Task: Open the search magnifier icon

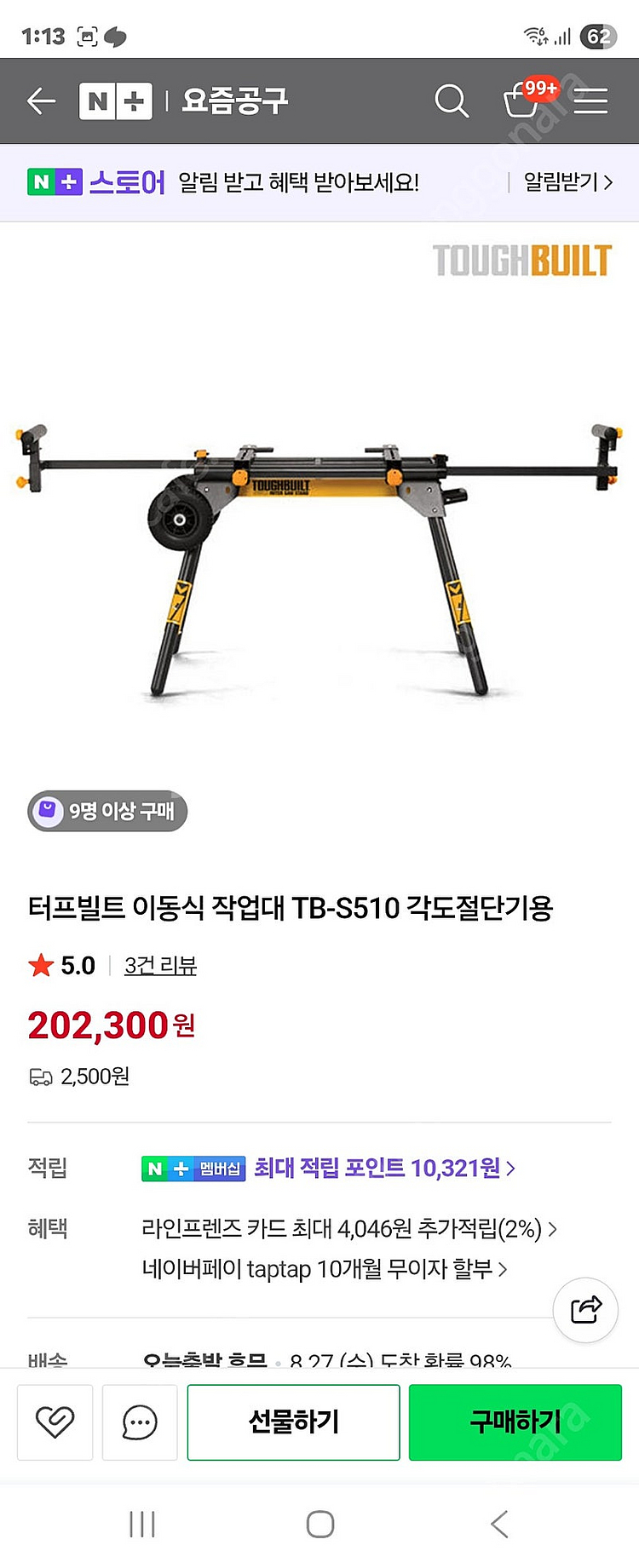Action: coord(451,101)
